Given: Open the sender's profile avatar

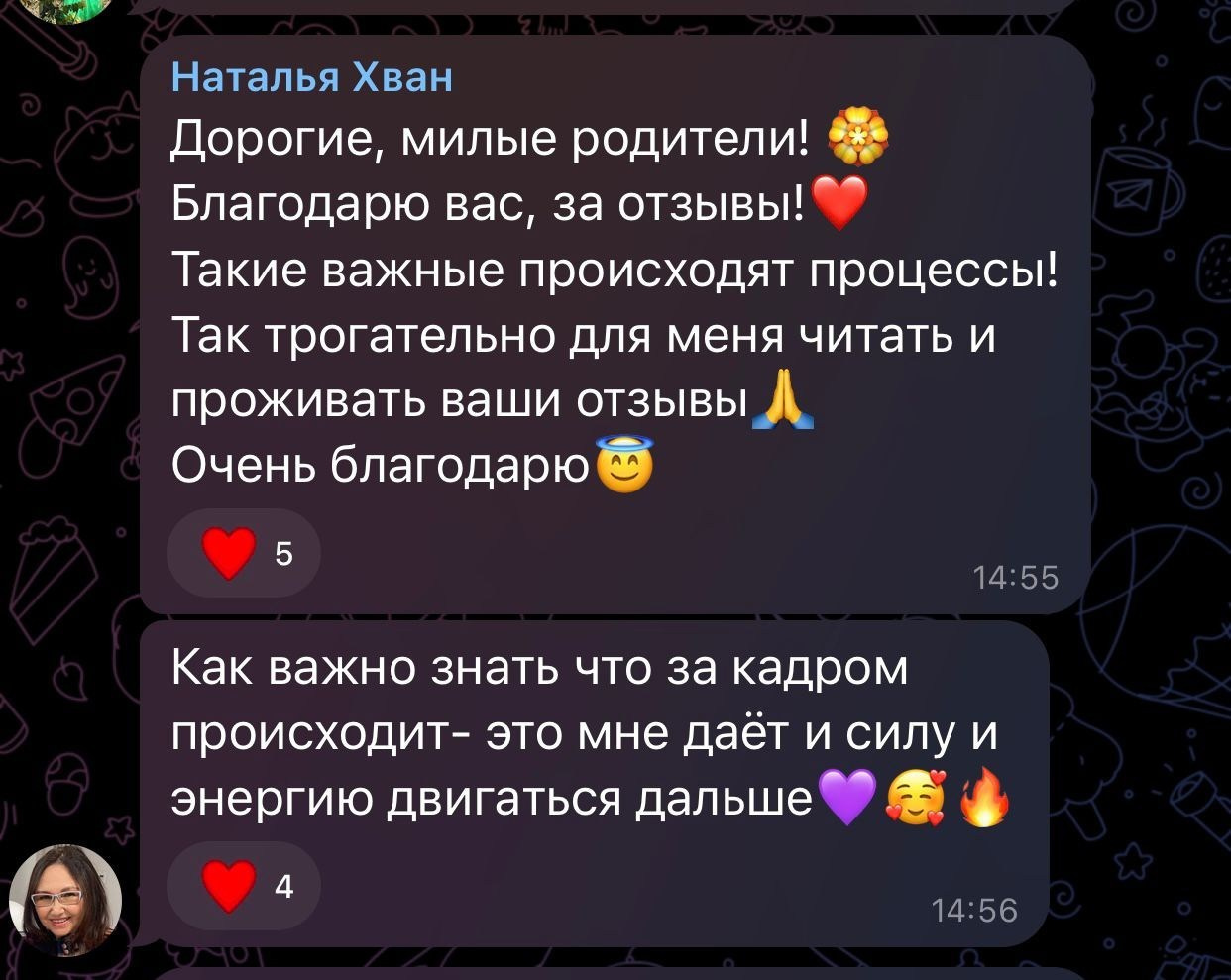Looking at the screenshot, I should coord(65,900).
